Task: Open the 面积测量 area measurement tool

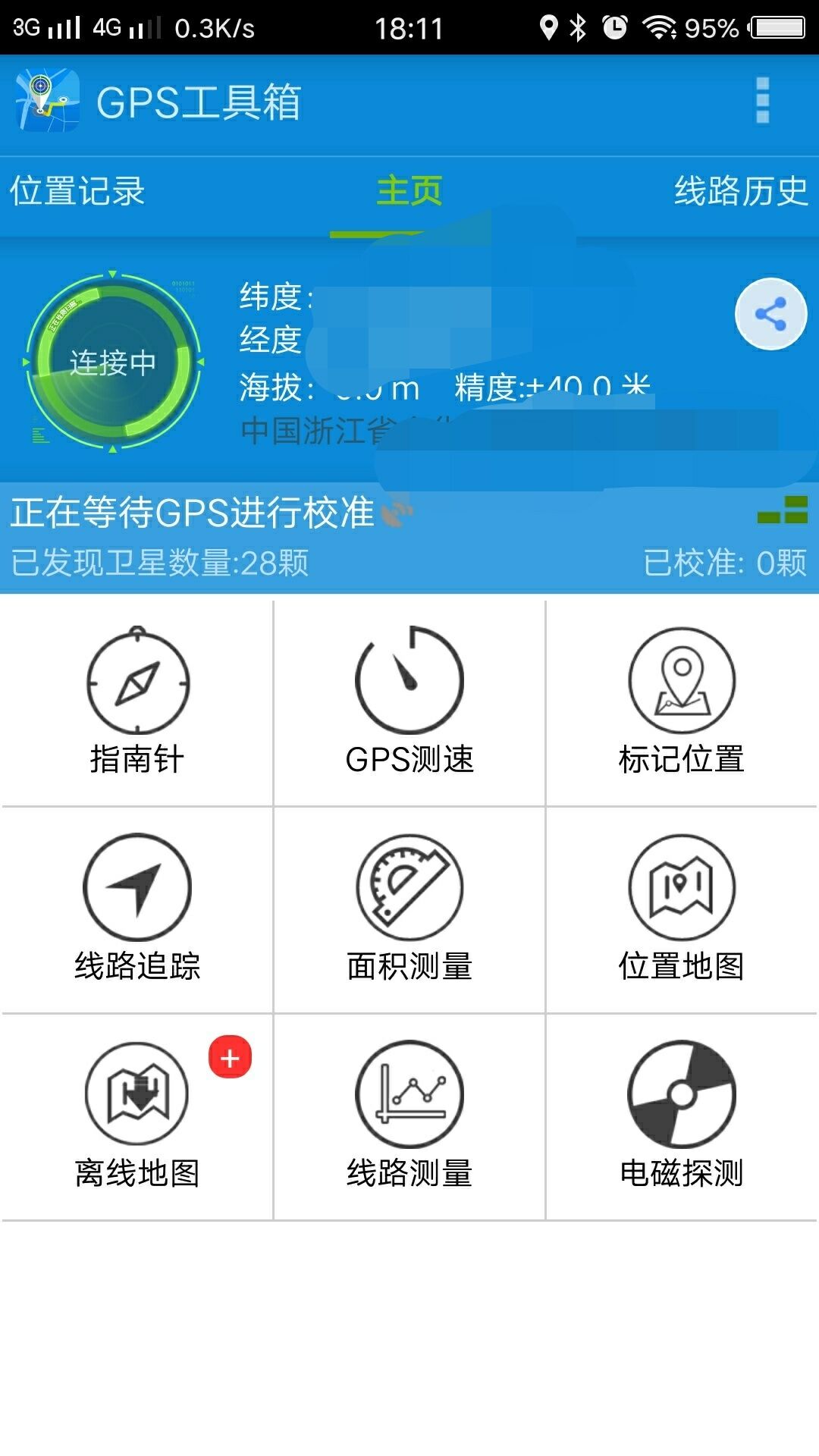Action: pyautogui.click(x=409, y=914)
